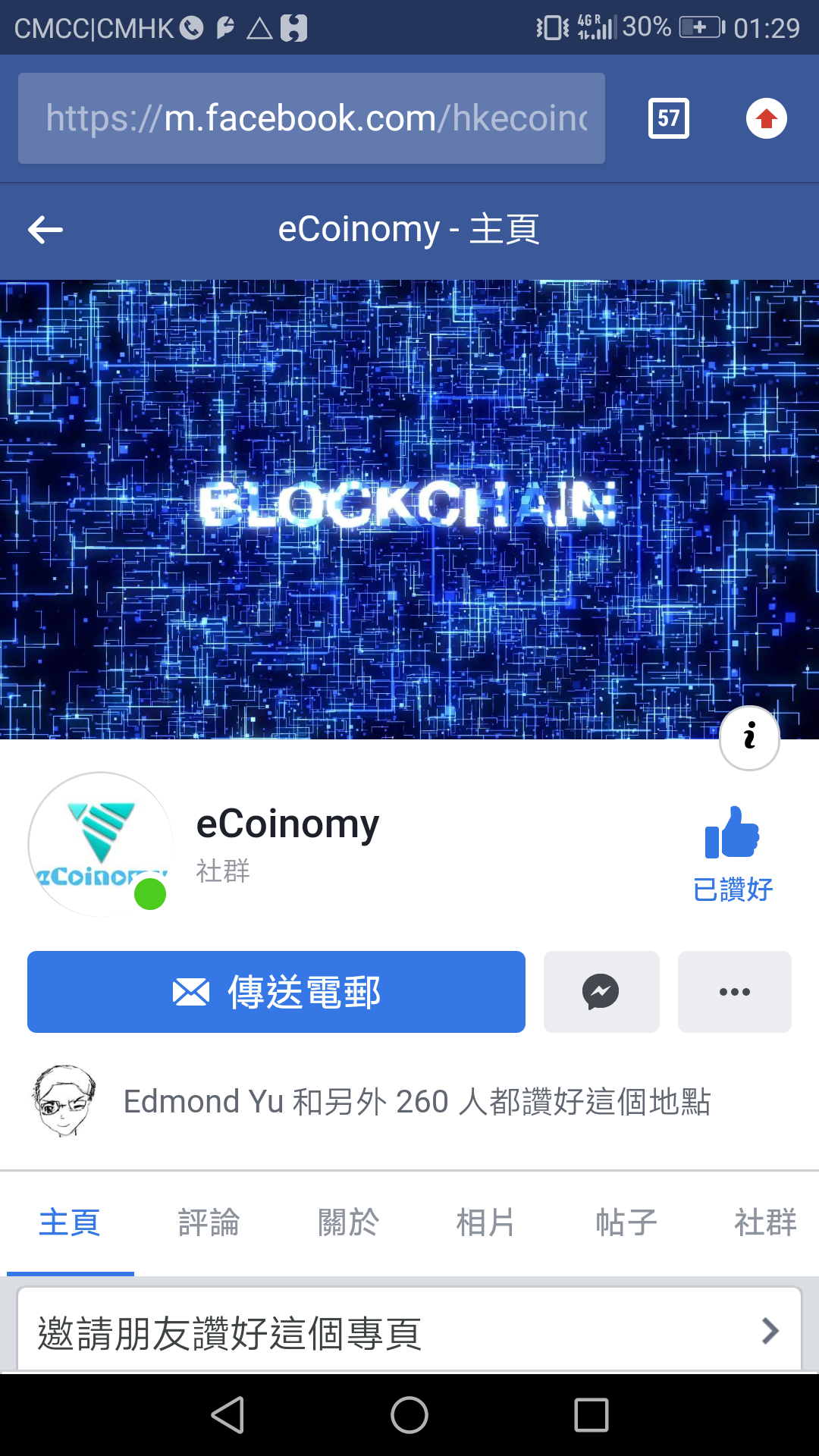Switch to the 關於 about tab
The image size is (819, 1456).
348,1222
